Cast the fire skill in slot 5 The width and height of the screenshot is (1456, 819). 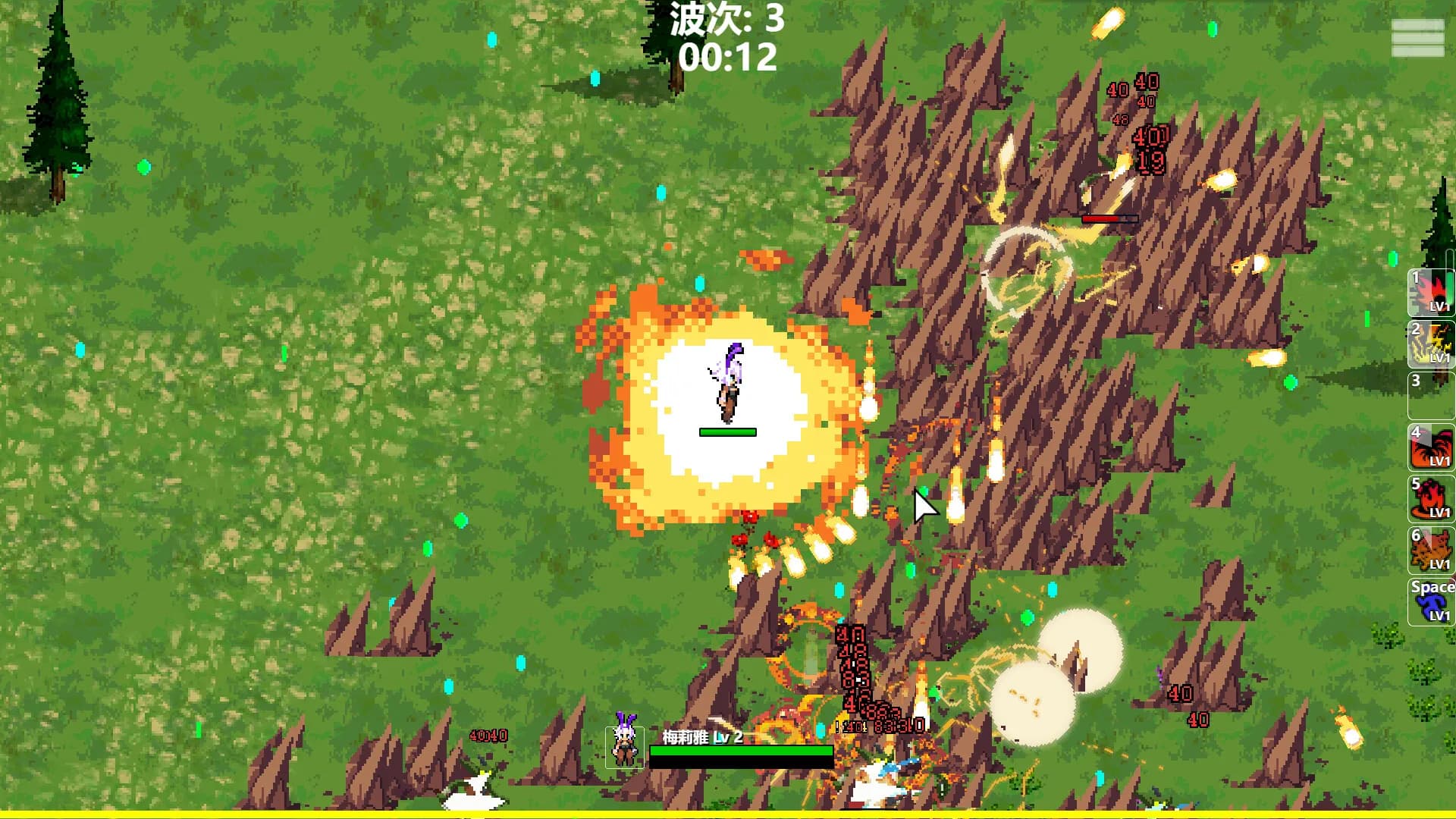point(1431,499)
